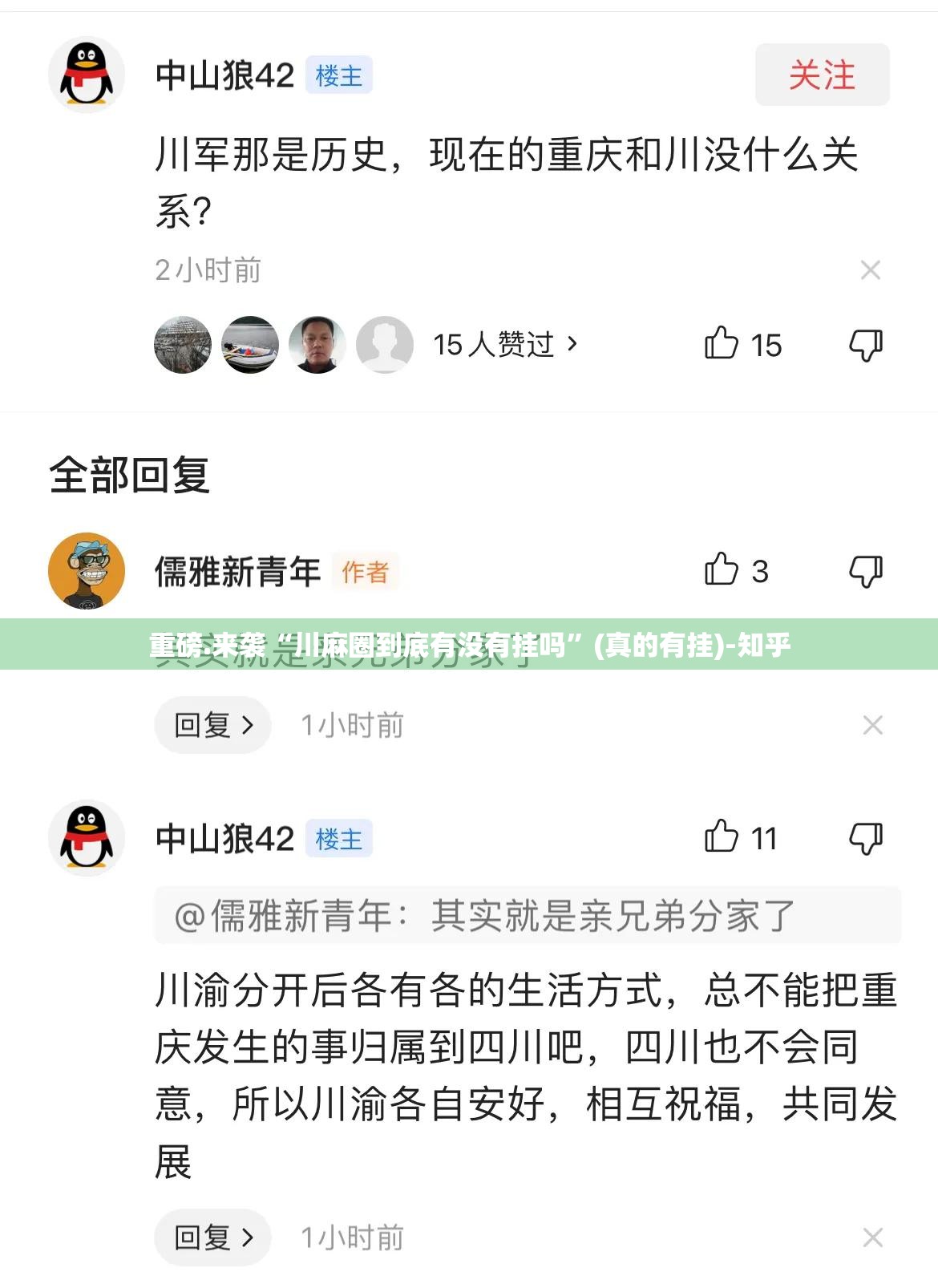Image resolution: width=938 pixels, height=1288 pixels.
Task: Like 中山狼42's reply with 11 likes
Action: pyautogui.click(x=722, y=837)
